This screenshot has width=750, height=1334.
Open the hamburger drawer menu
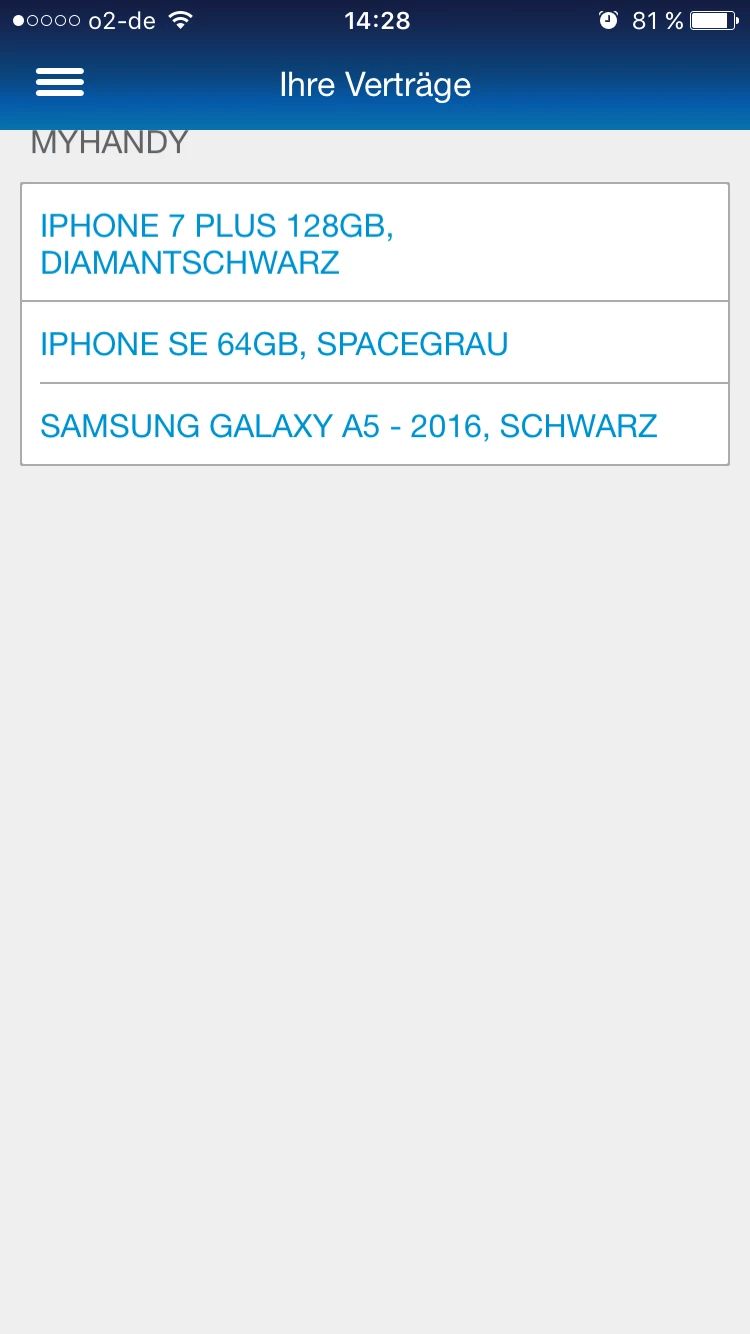[60, 83]
